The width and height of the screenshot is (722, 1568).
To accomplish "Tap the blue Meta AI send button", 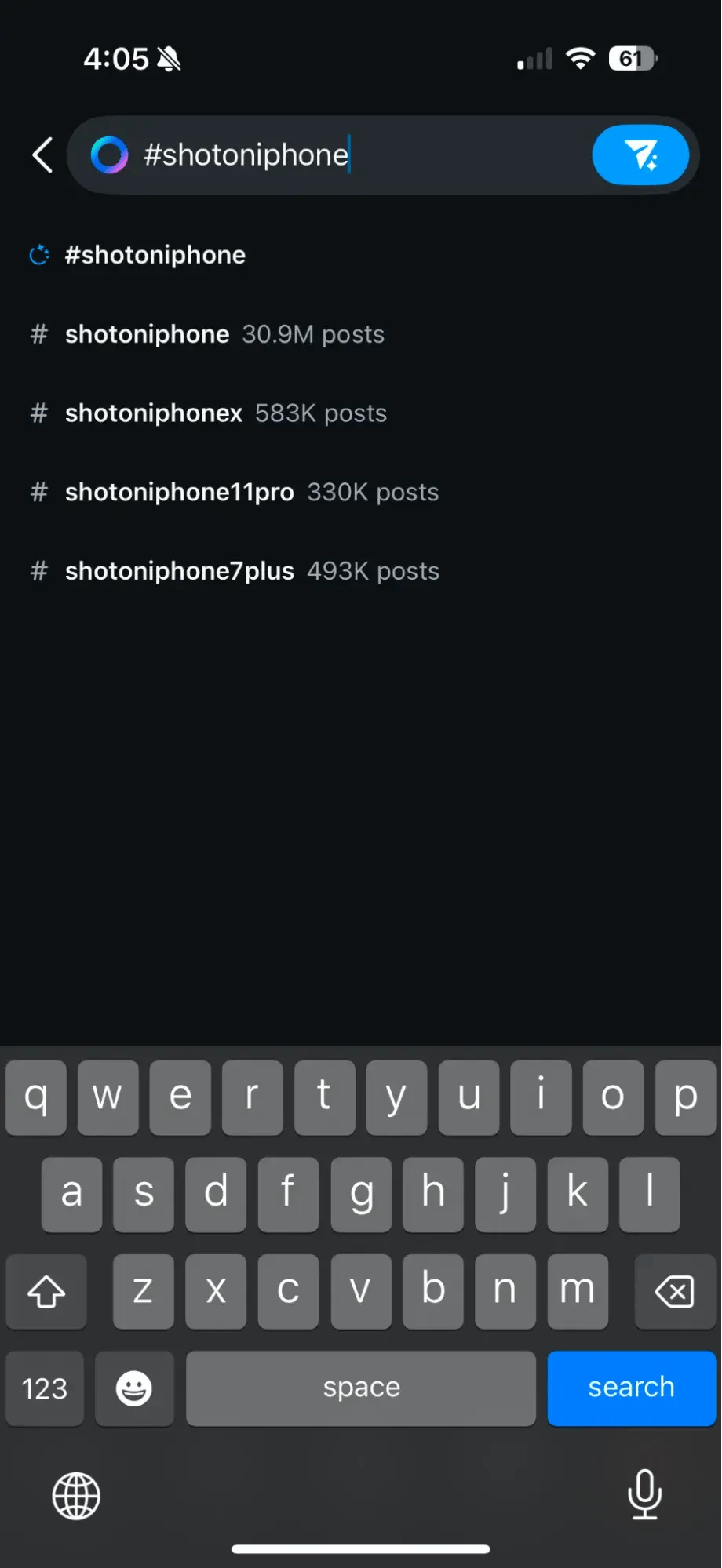I will point(640,155).
